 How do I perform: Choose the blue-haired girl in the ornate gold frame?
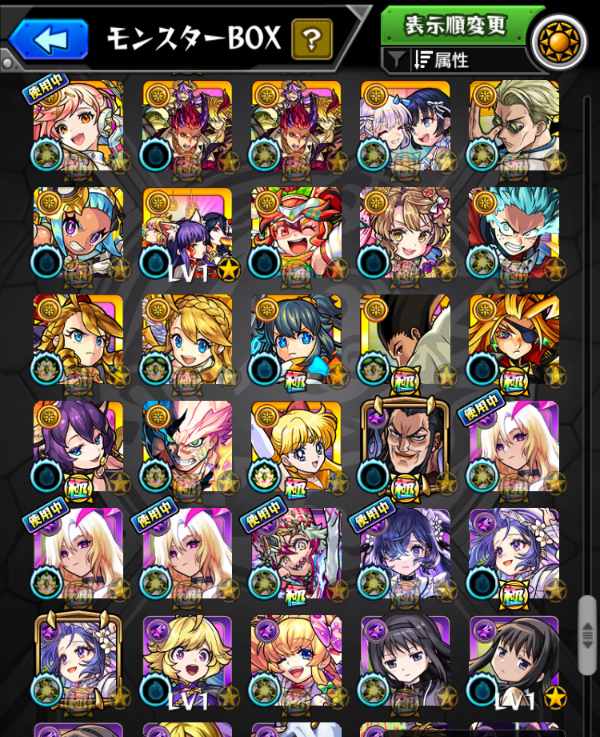pos(78,660)
